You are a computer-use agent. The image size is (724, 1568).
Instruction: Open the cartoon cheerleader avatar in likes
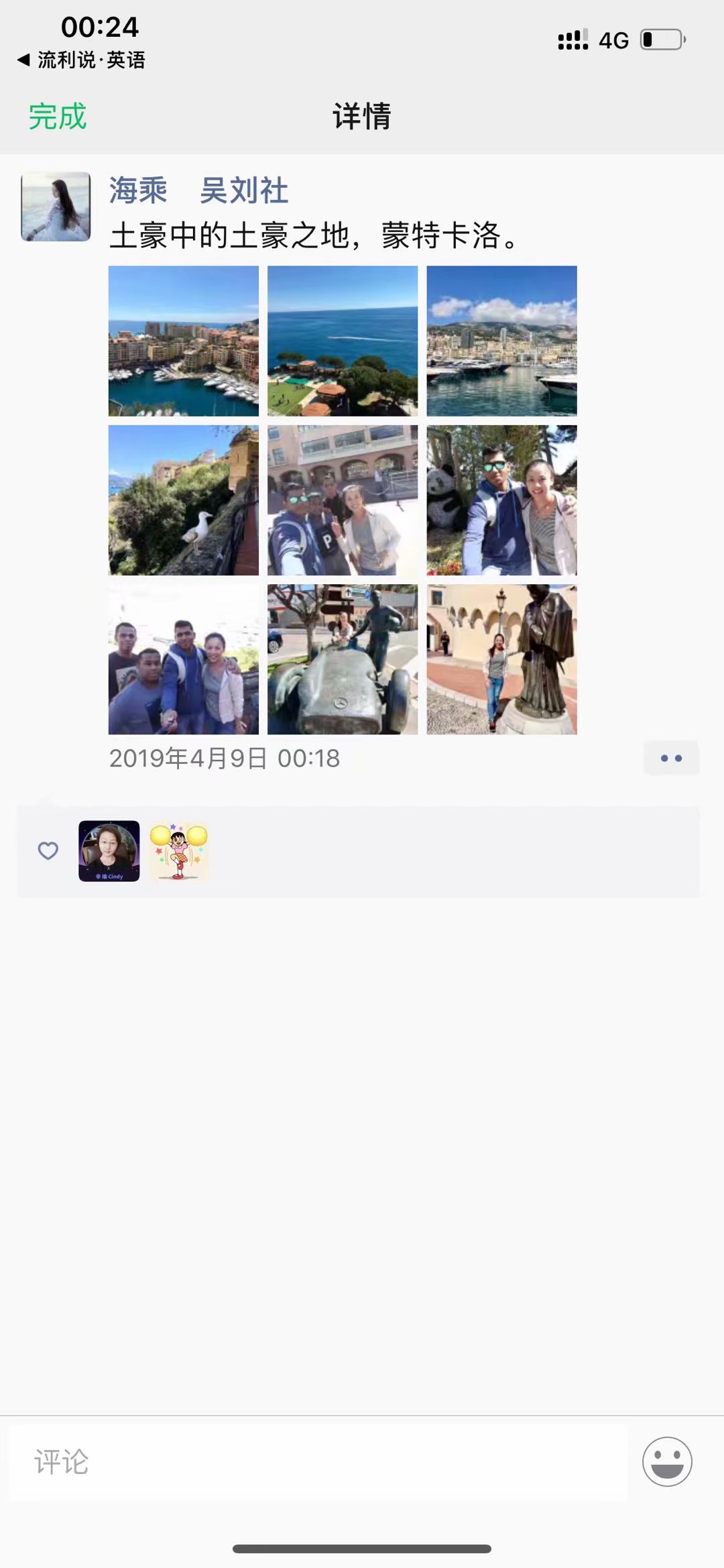pos(179,851)
